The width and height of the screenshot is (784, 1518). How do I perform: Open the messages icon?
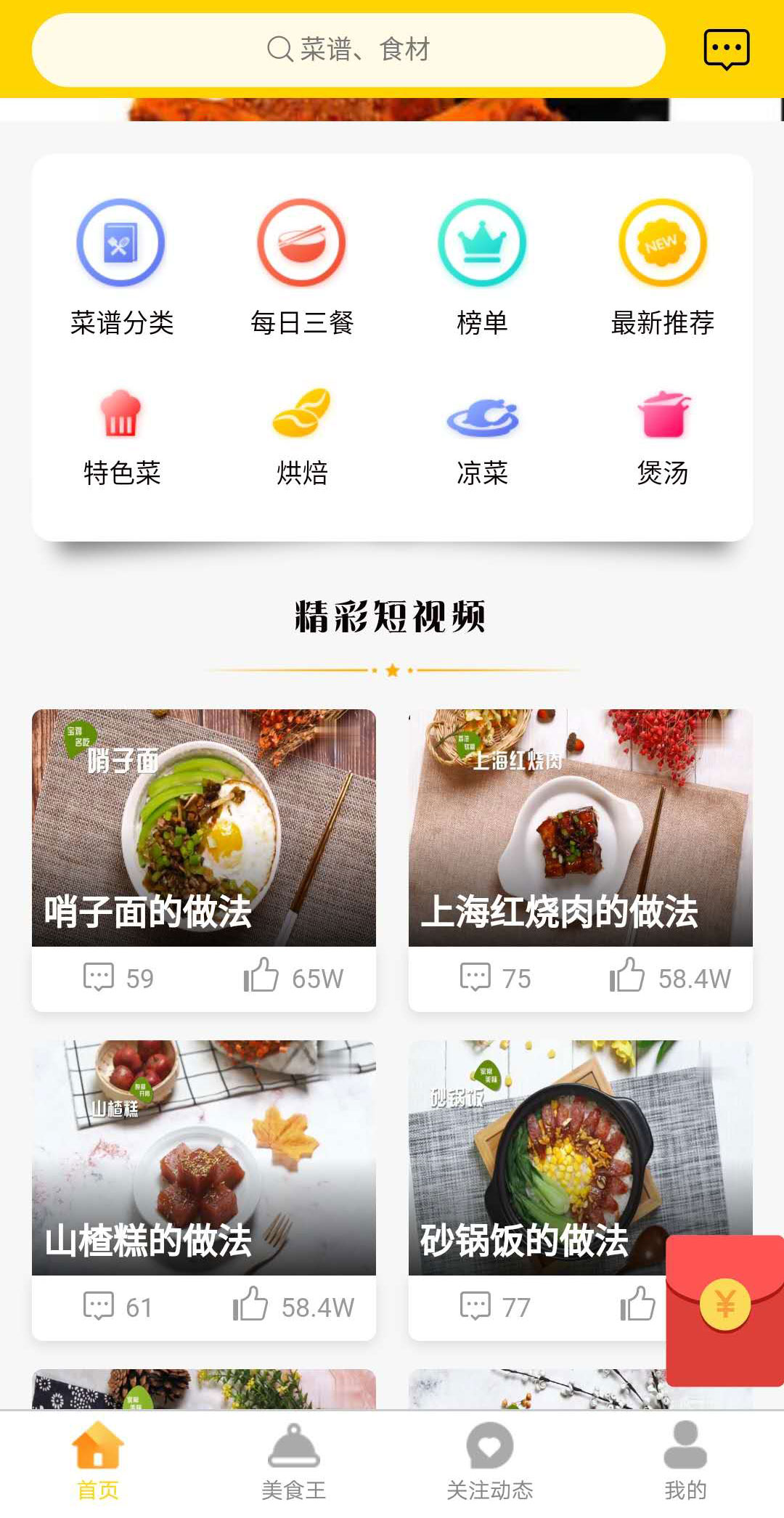point(726,49)
